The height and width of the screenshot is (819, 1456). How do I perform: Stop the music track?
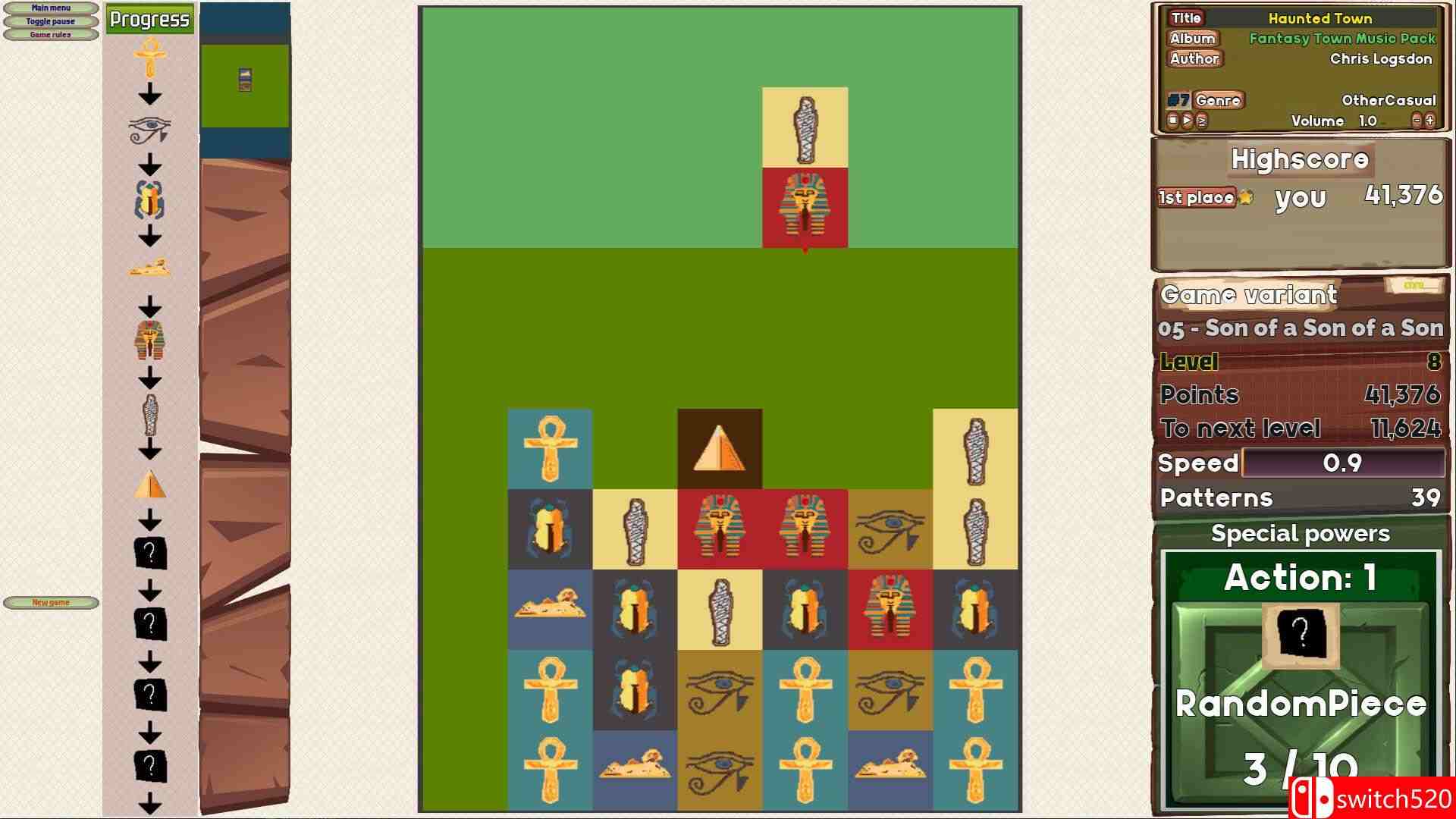pos(1173,121)
